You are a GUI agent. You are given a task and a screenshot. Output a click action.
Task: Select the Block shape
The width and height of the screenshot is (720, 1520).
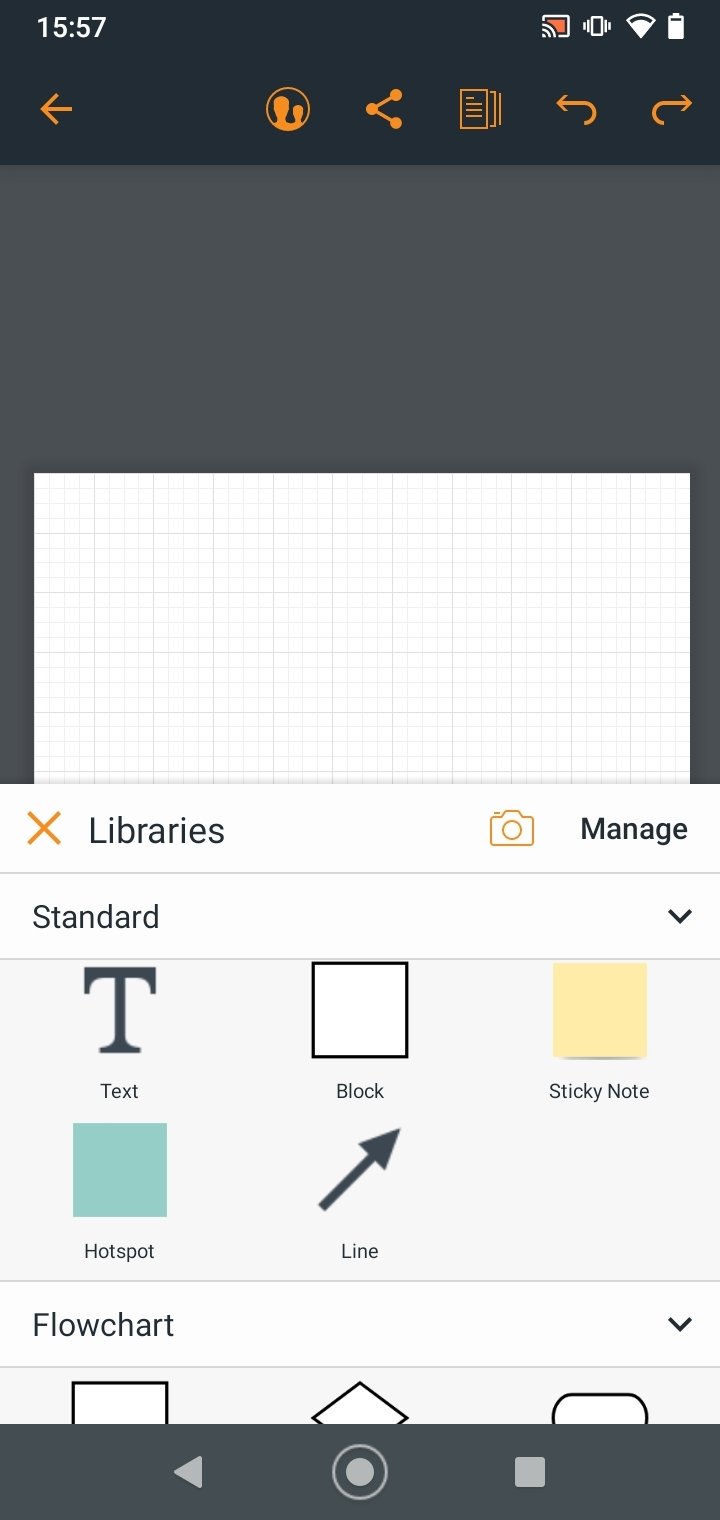click(x=360, y=1032)
